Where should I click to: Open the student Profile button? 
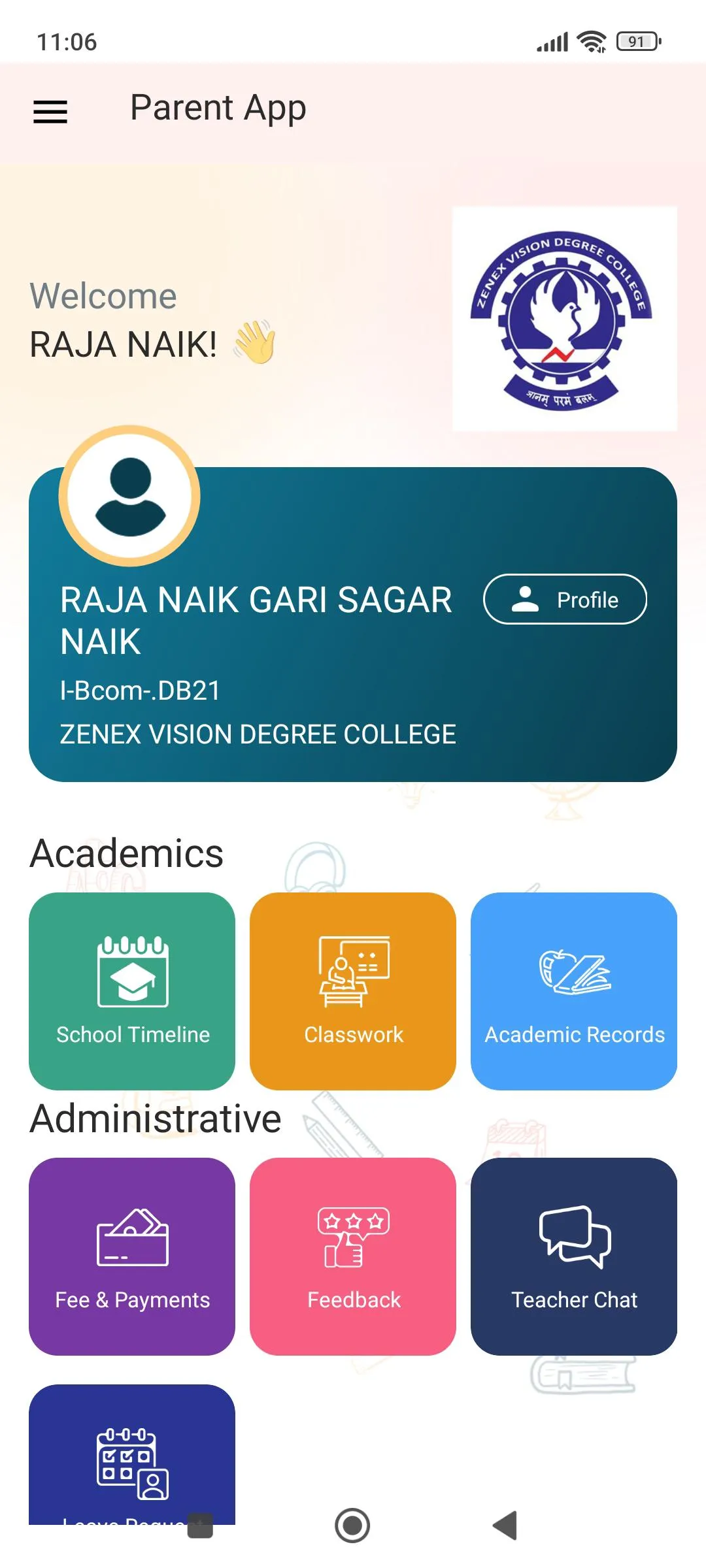pos(565,599)
